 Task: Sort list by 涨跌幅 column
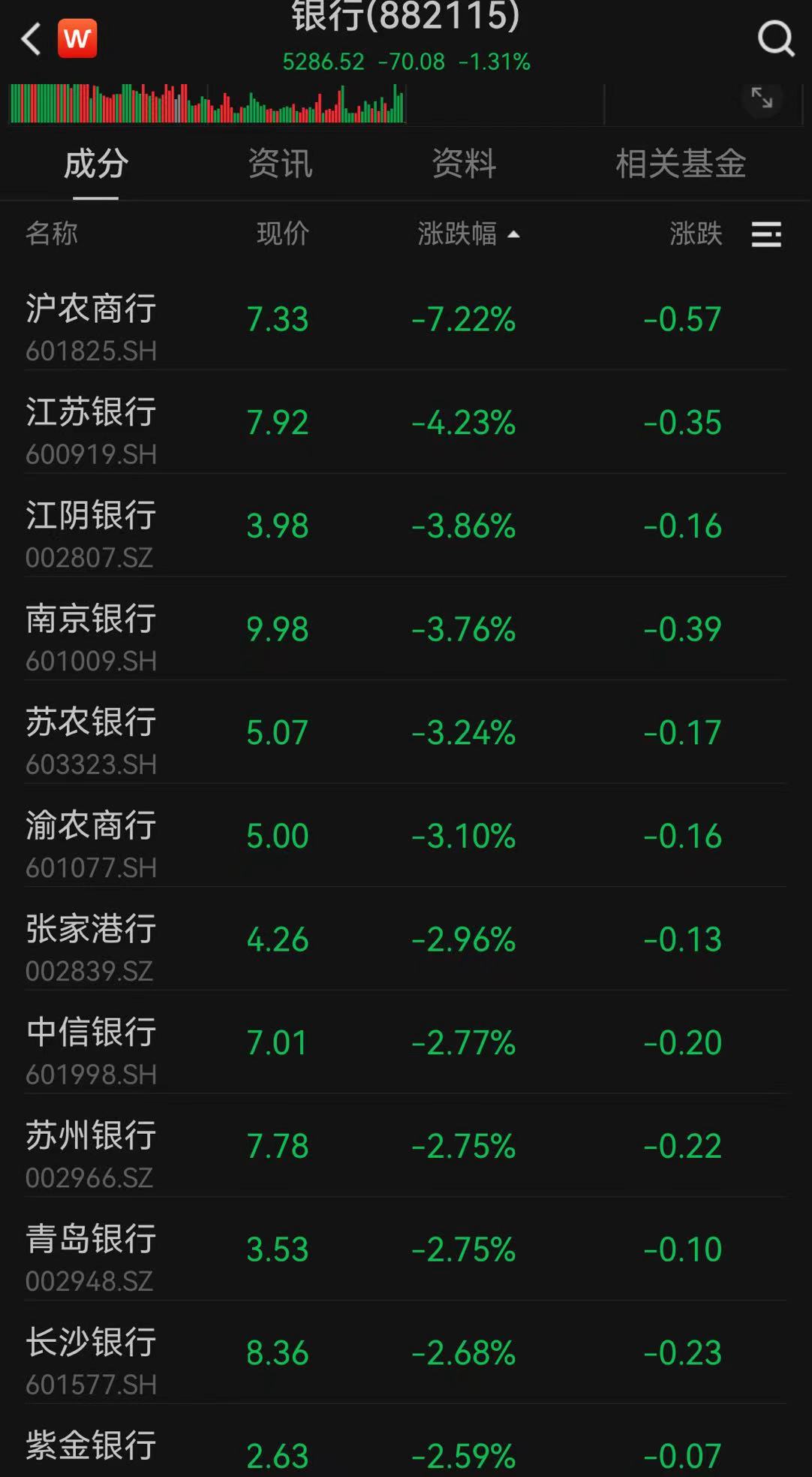coord(468,234)
